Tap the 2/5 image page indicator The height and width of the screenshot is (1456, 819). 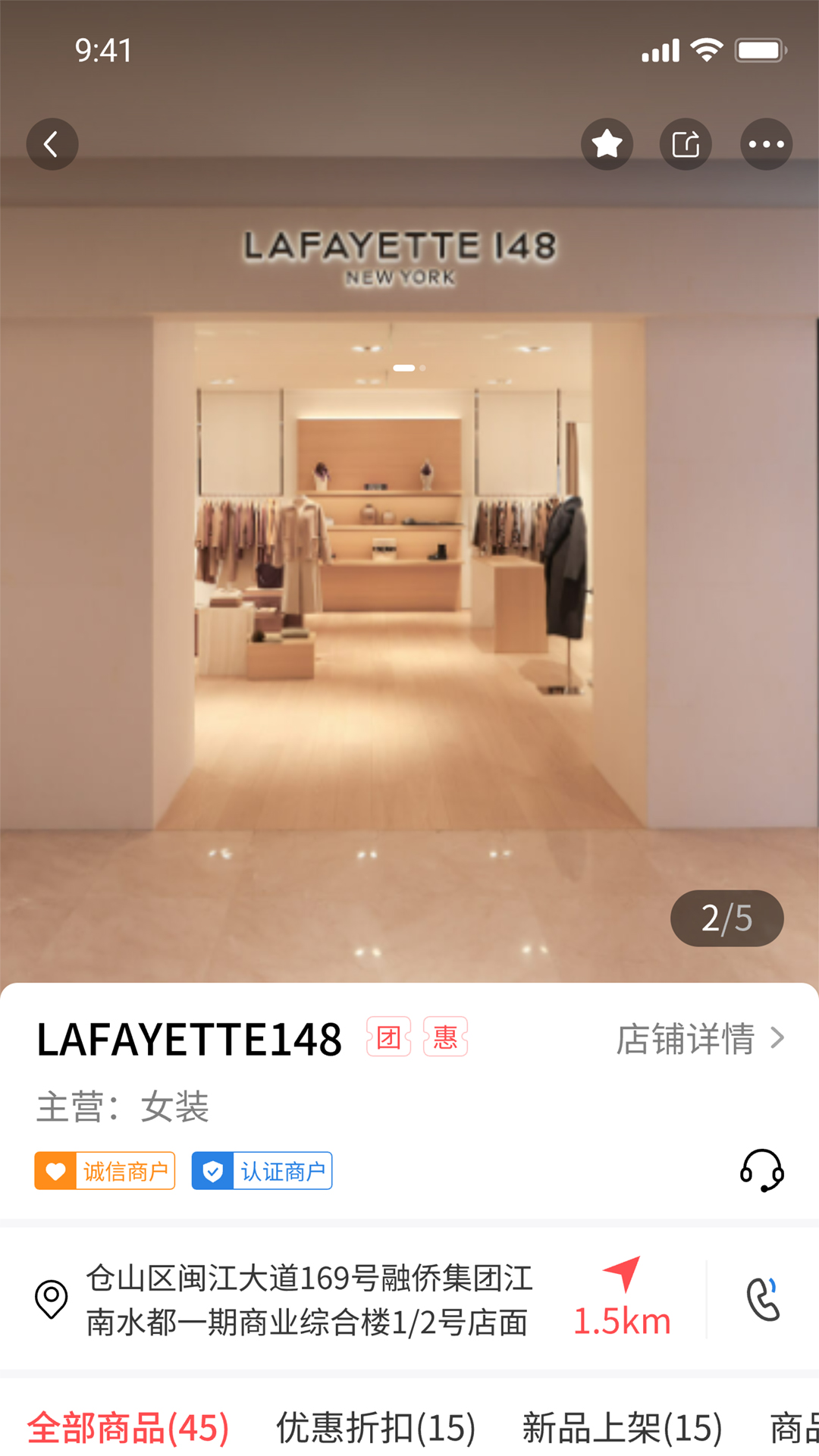(726, 918)
